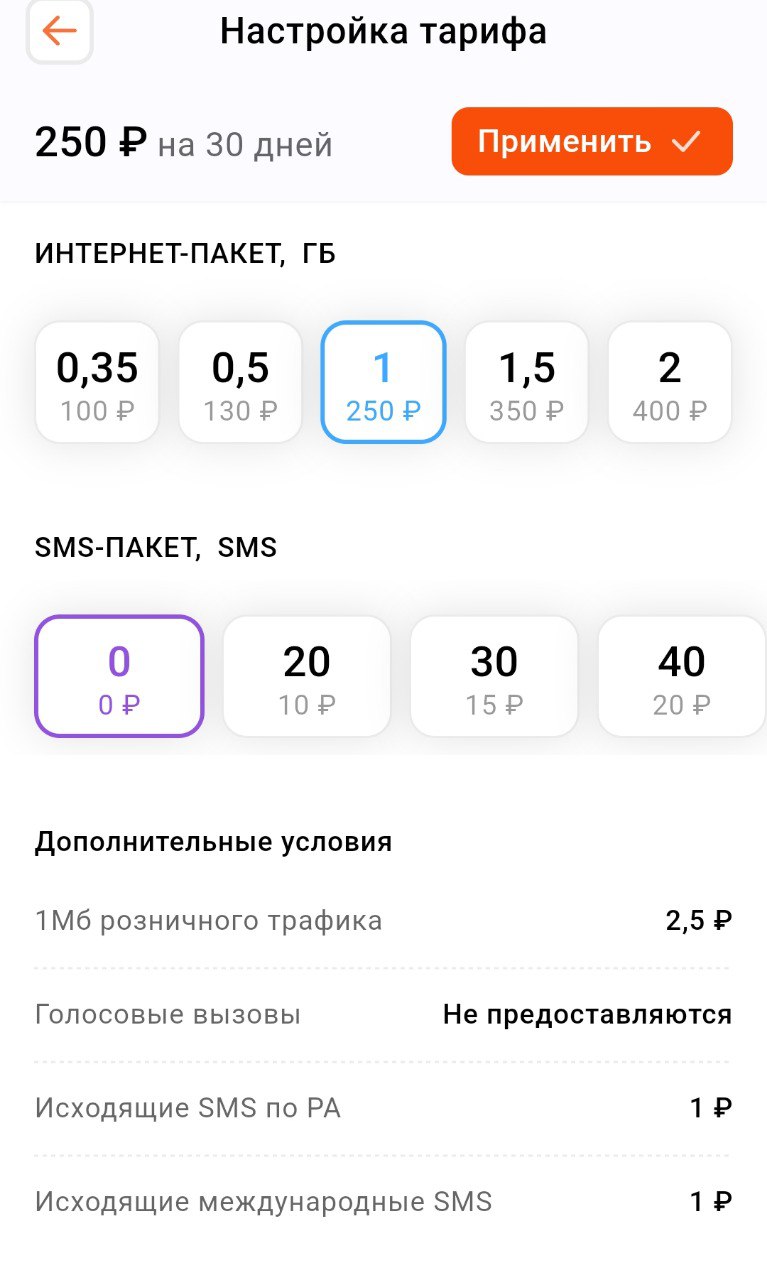Select the 40 SMS package for 20 ₽
Image resolution: width=767 pixels, height=1280 pixels.
coord(682,676)
